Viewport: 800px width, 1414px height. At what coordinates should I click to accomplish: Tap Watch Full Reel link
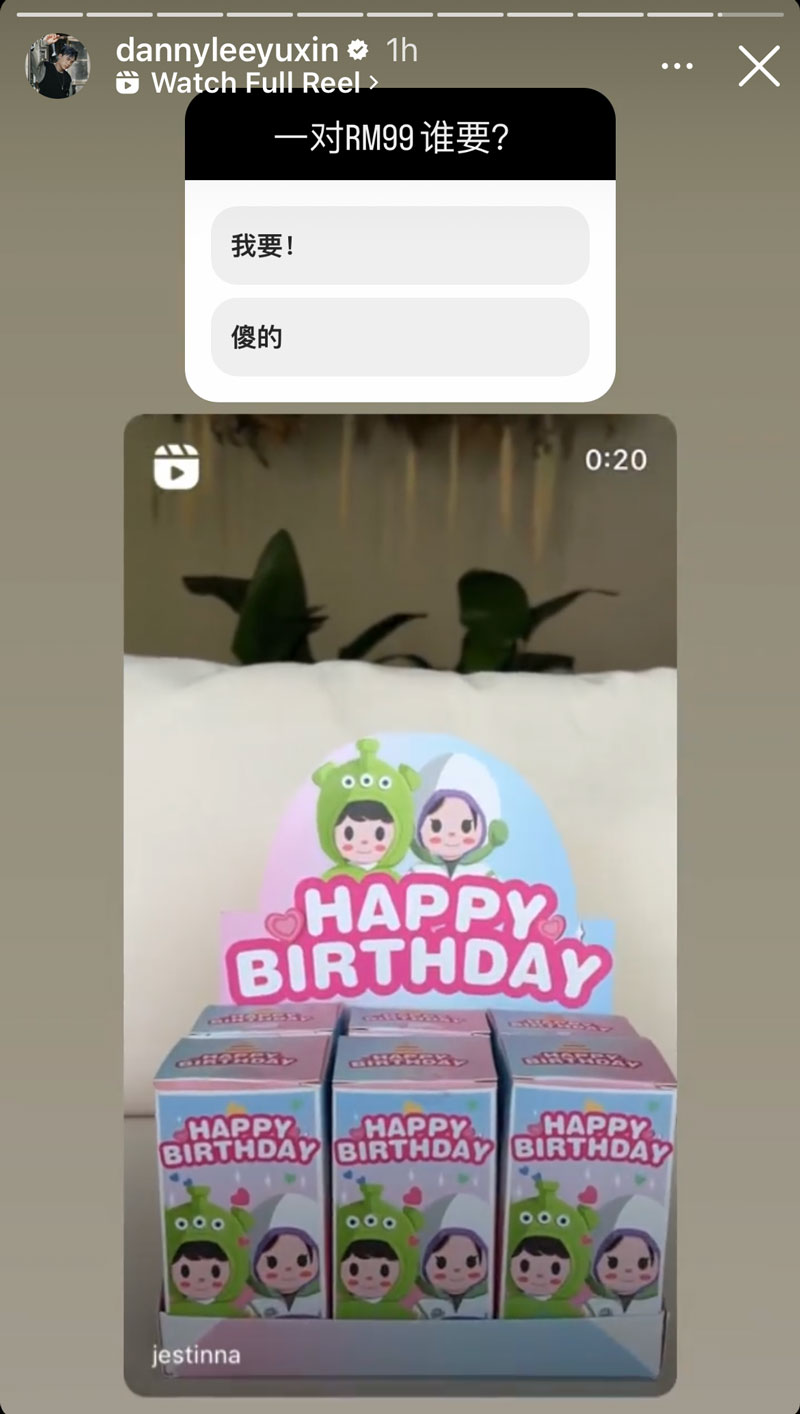[254, 83]
